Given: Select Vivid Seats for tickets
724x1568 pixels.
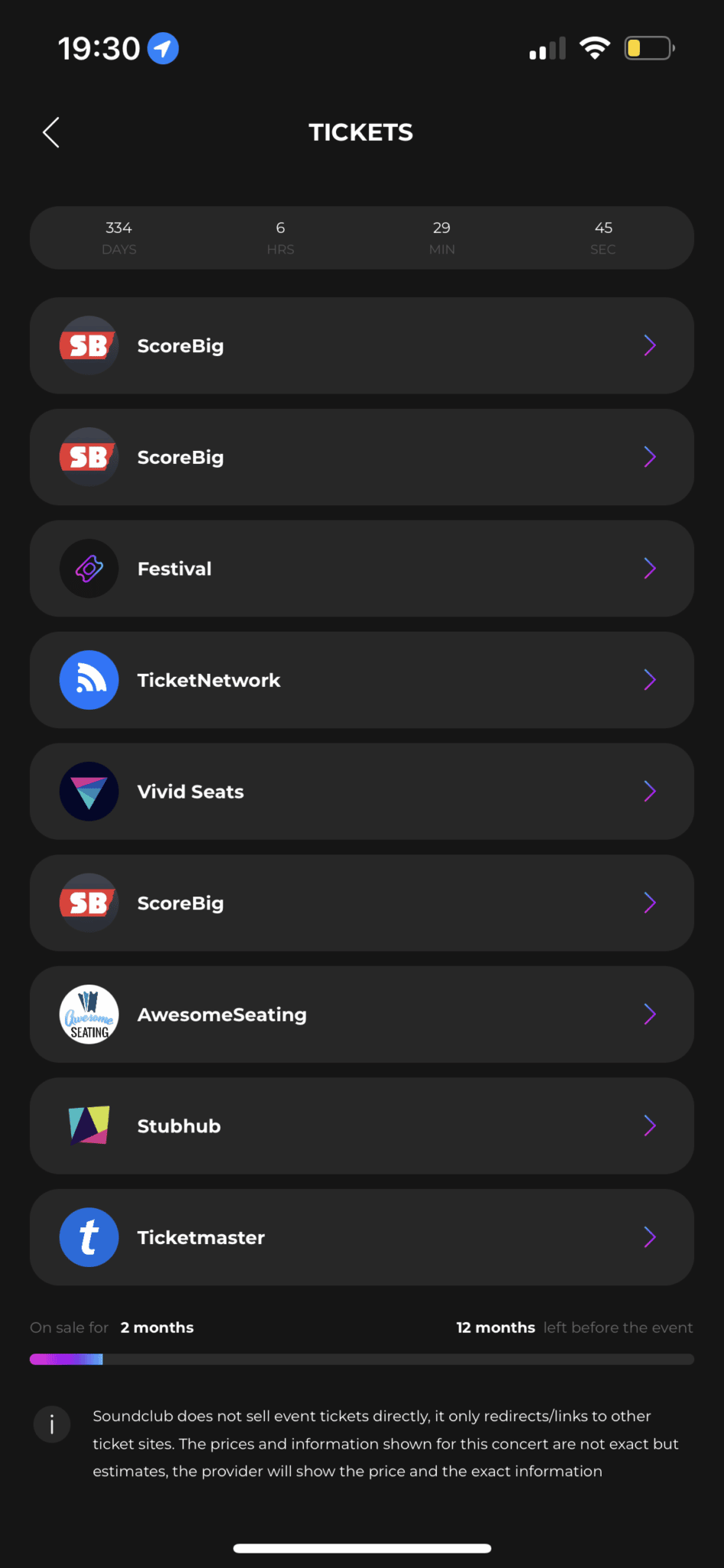Looking at the screenshot, I should 362,792.
